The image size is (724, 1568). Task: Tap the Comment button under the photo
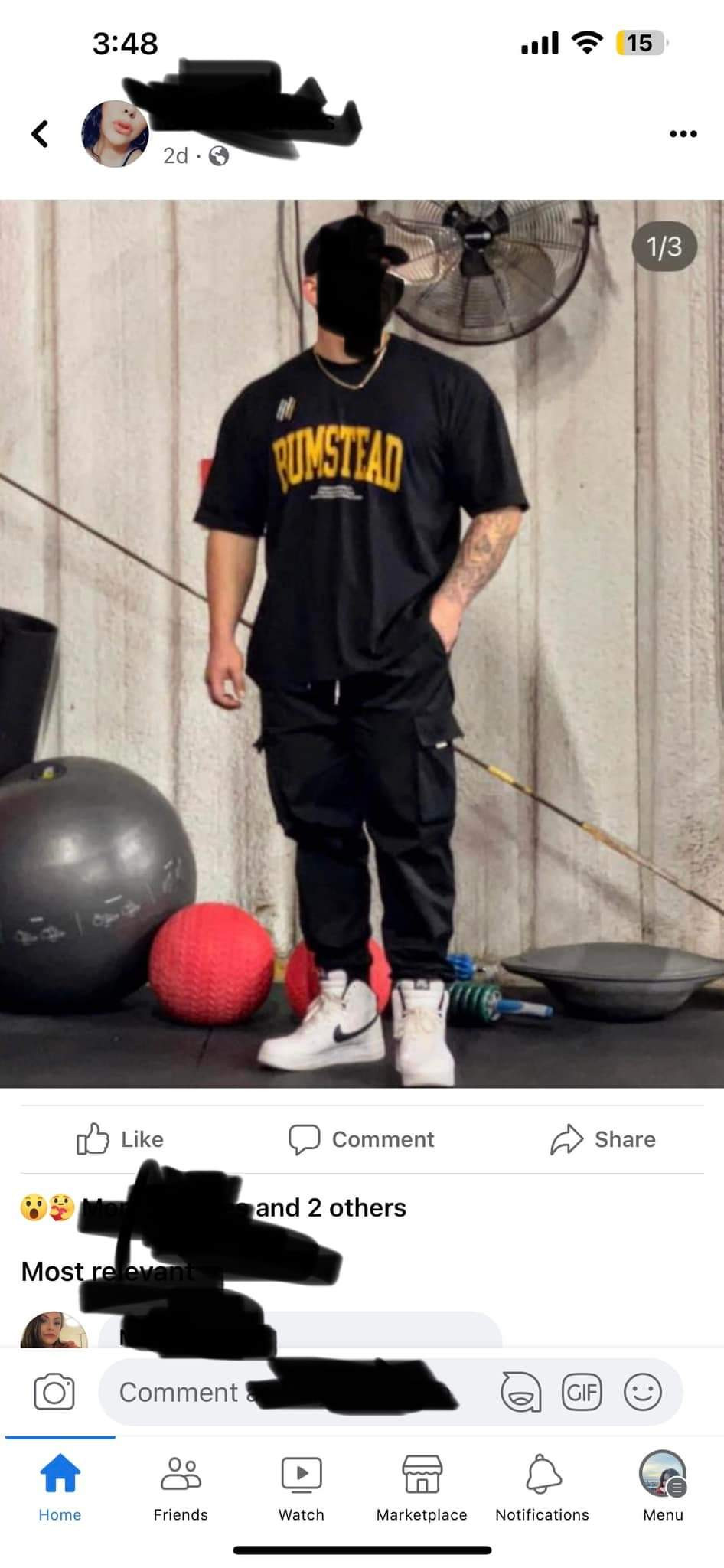tap(361, 1139)
